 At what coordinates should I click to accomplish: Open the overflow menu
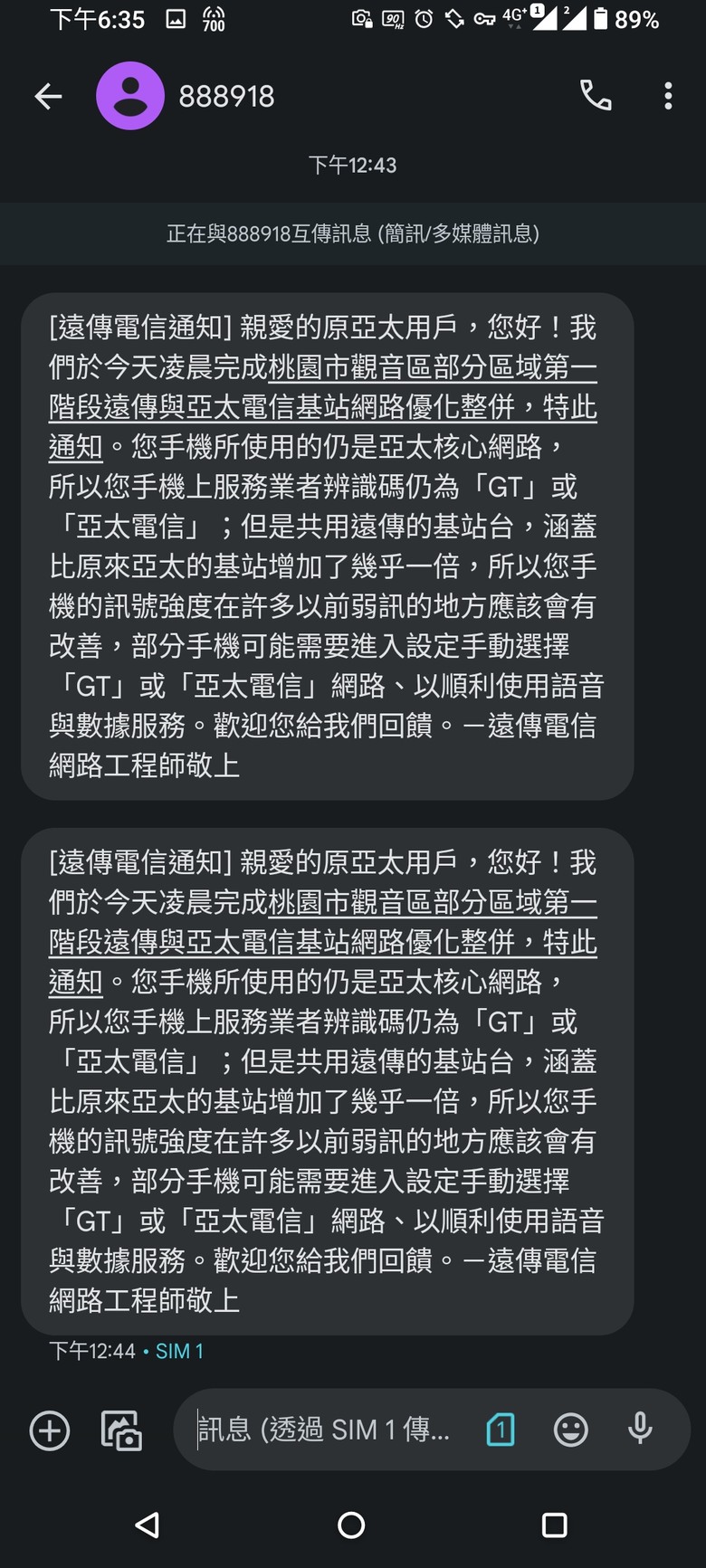click(x=668, y=96)
